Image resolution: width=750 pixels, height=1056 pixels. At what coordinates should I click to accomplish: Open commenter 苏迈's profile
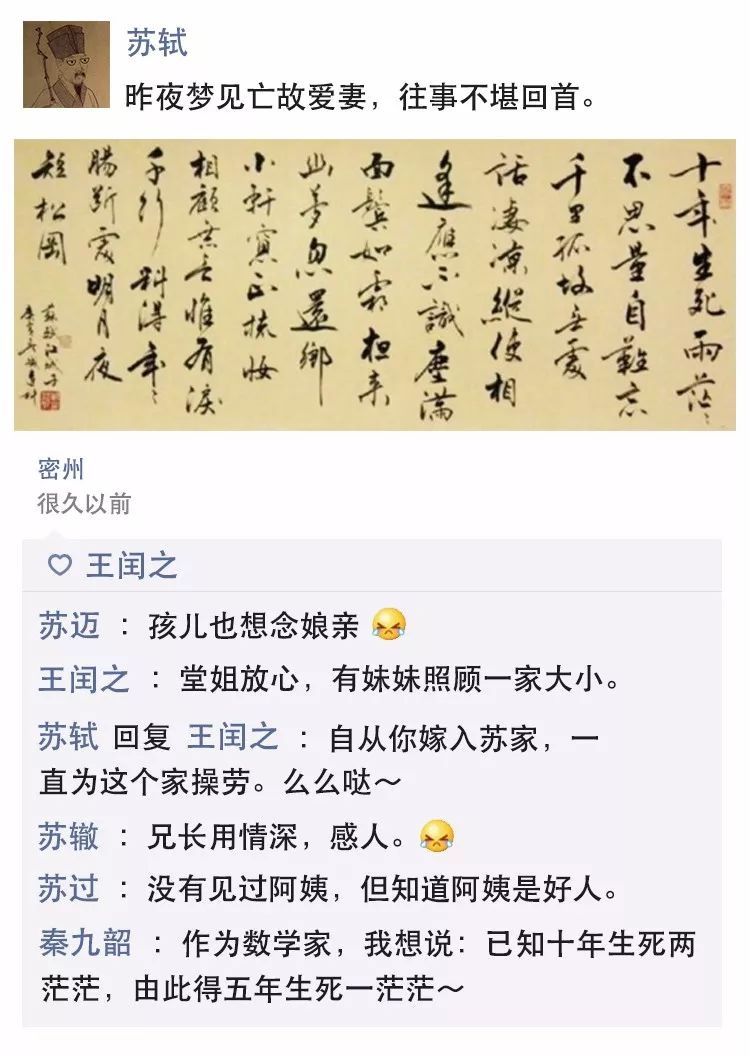[x=69, y=626]
